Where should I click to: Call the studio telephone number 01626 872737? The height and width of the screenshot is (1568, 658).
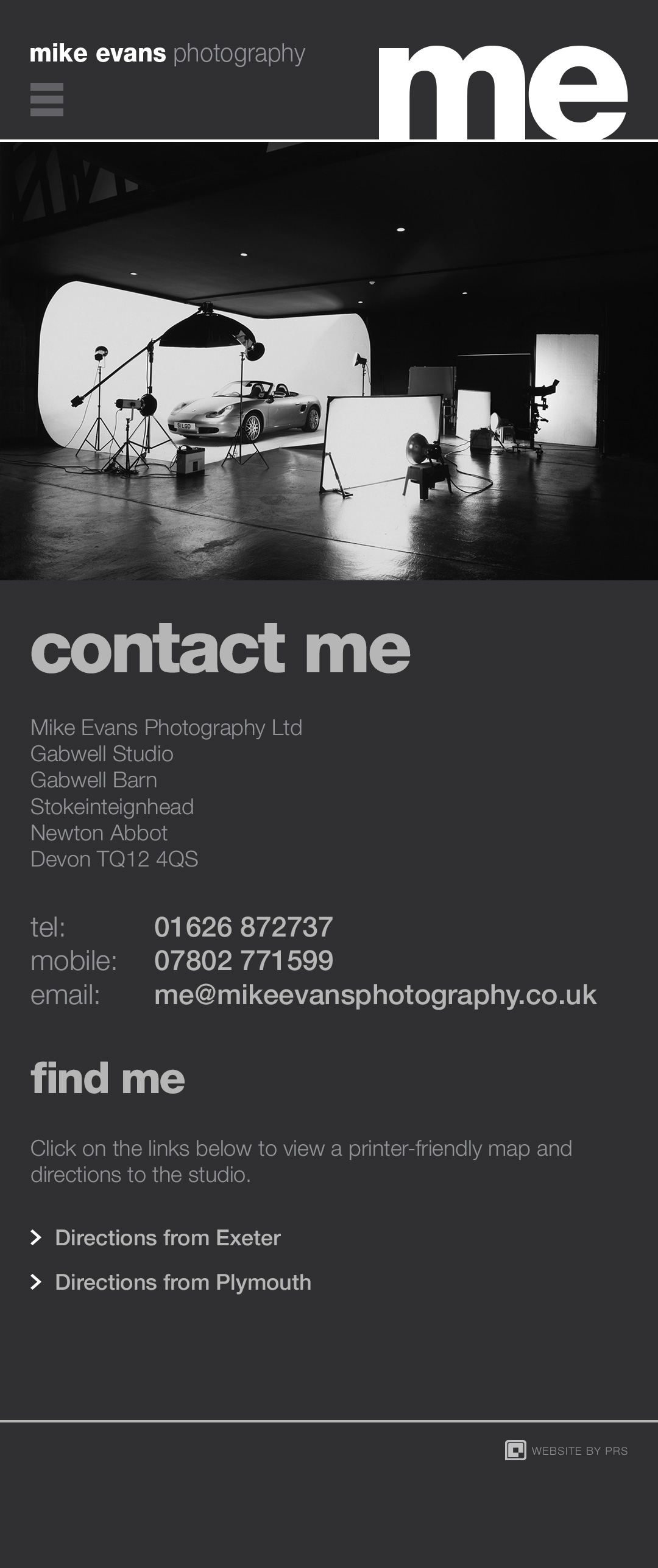click(243, 927)
